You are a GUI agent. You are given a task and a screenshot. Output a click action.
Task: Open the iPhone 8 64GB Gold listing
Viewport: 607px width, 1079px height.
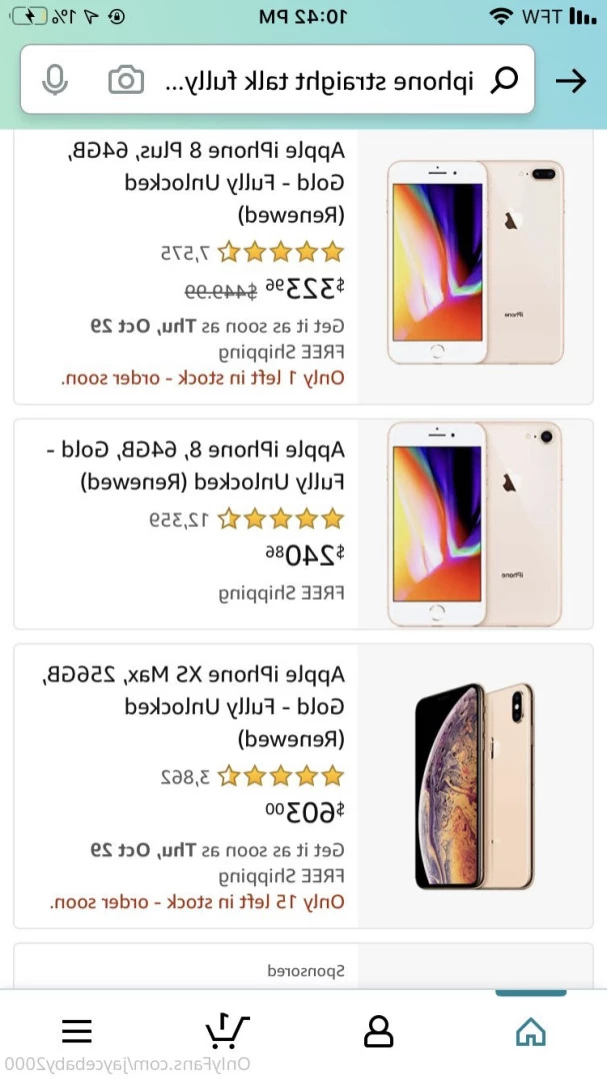[304, 524]
